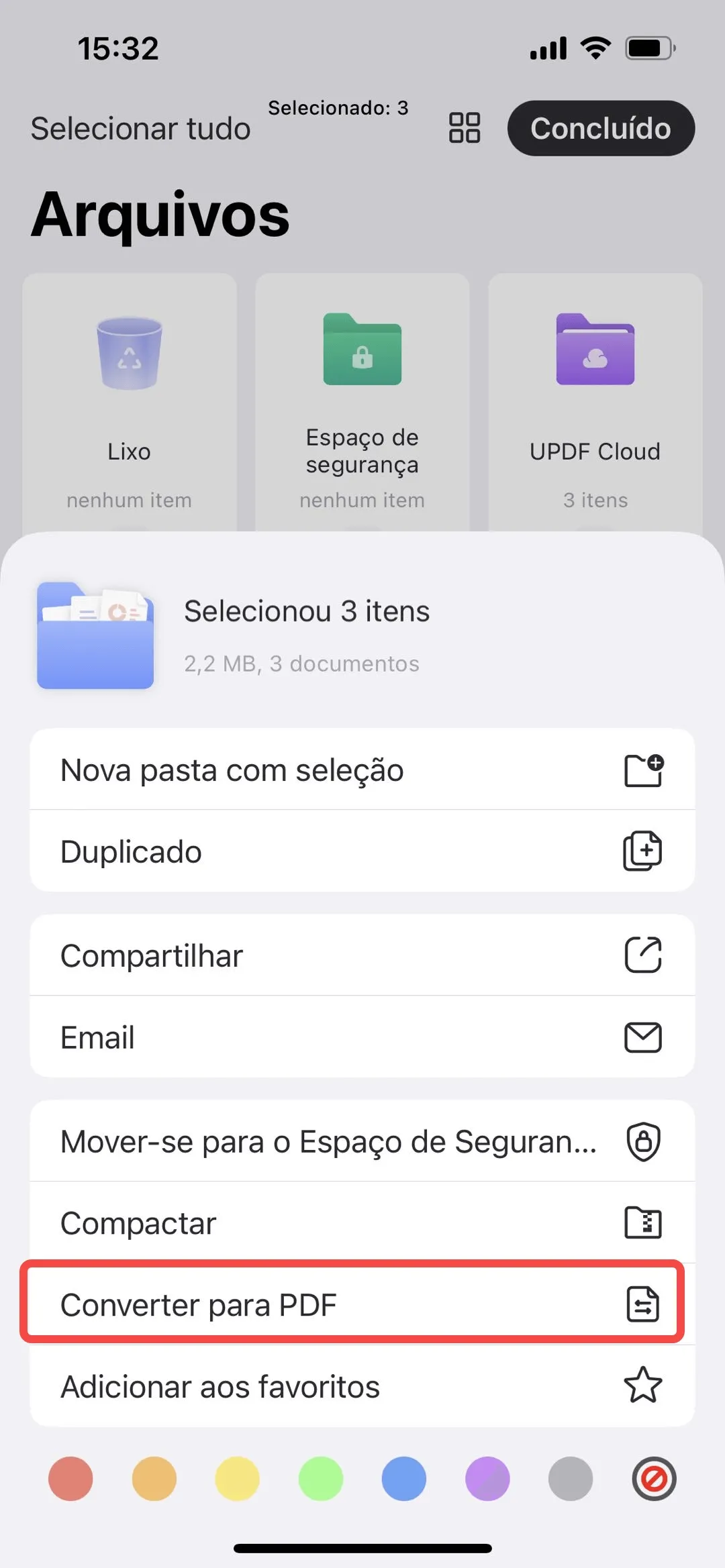Image resolution: width=725 pixels, height=1568 pixels.
Task: Apply the yellow color tag
Action: coord(237,1478)
